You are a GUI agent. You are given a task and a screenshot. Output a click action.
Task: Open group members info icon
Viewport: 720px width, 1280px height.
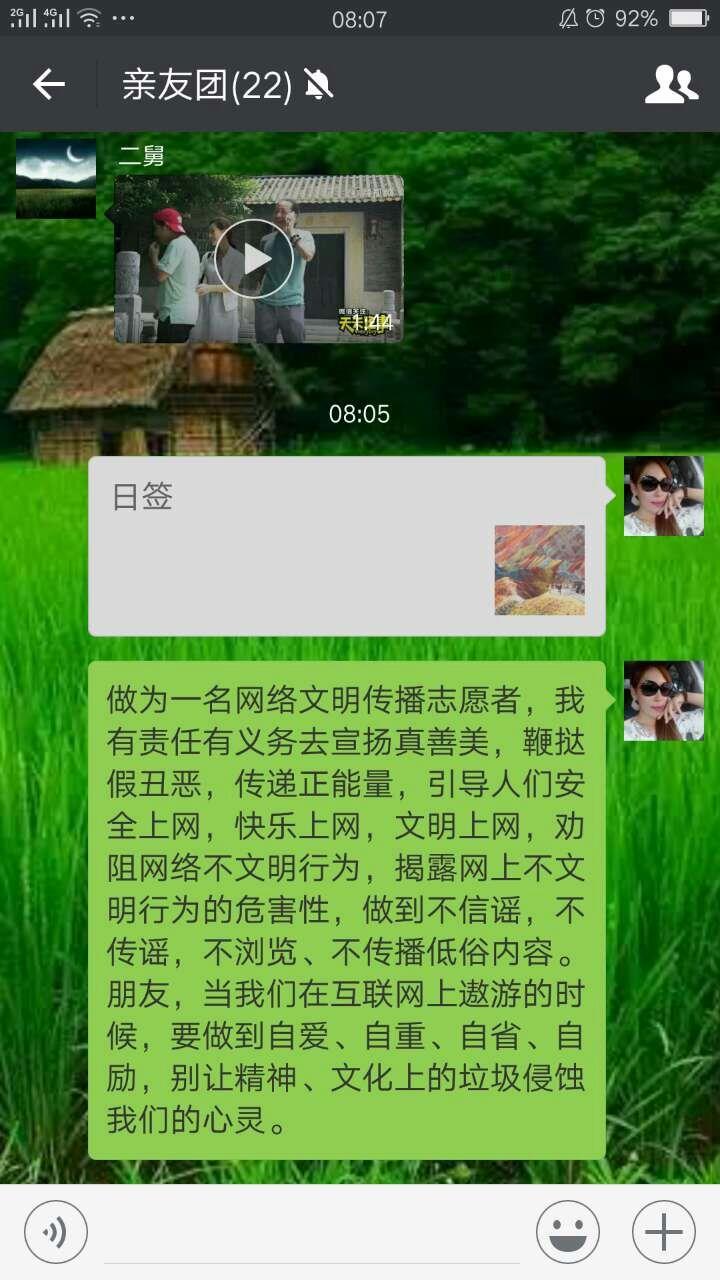tap(671, 85)
